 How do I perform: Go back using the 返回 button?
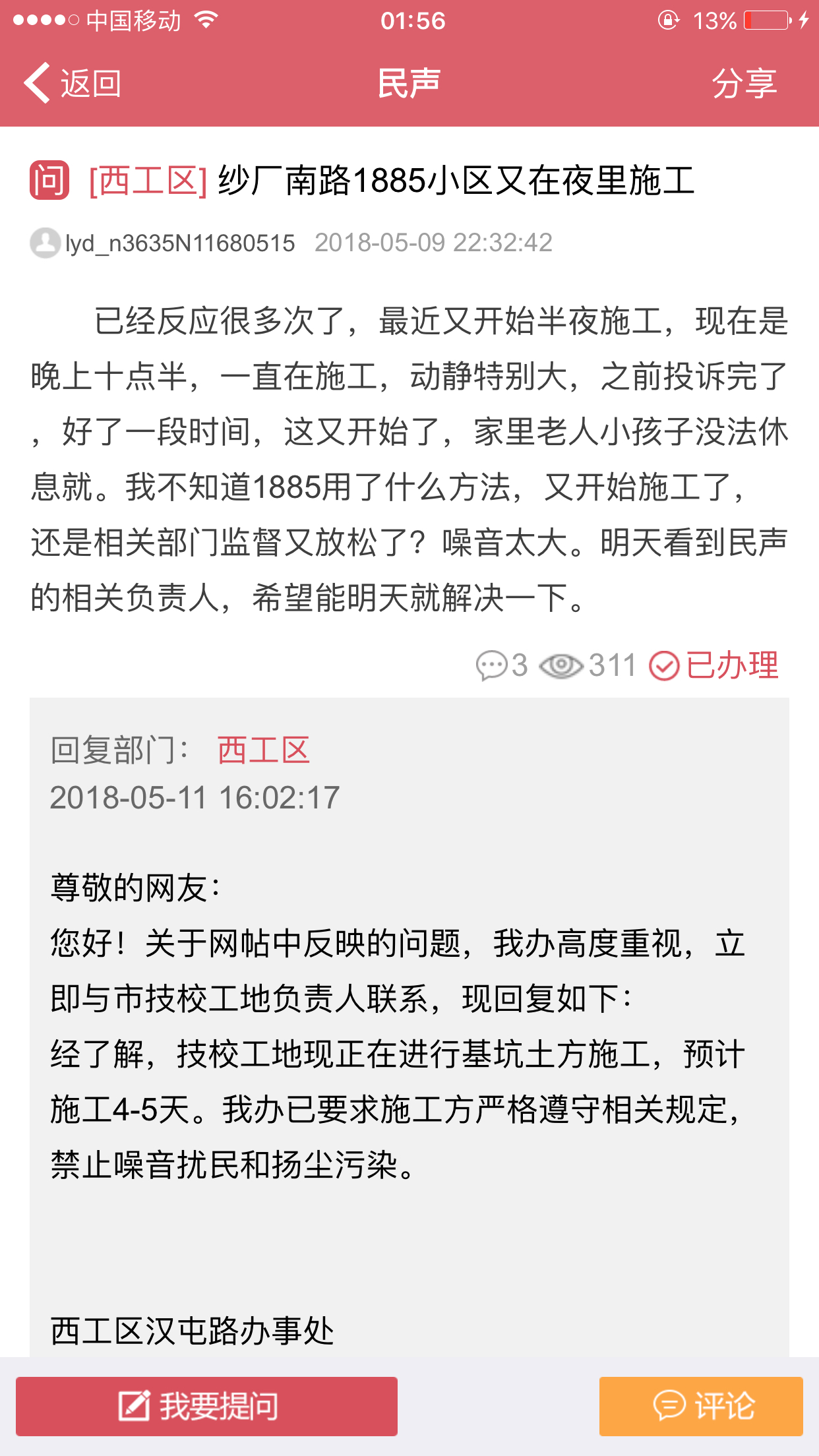point(73,83)
